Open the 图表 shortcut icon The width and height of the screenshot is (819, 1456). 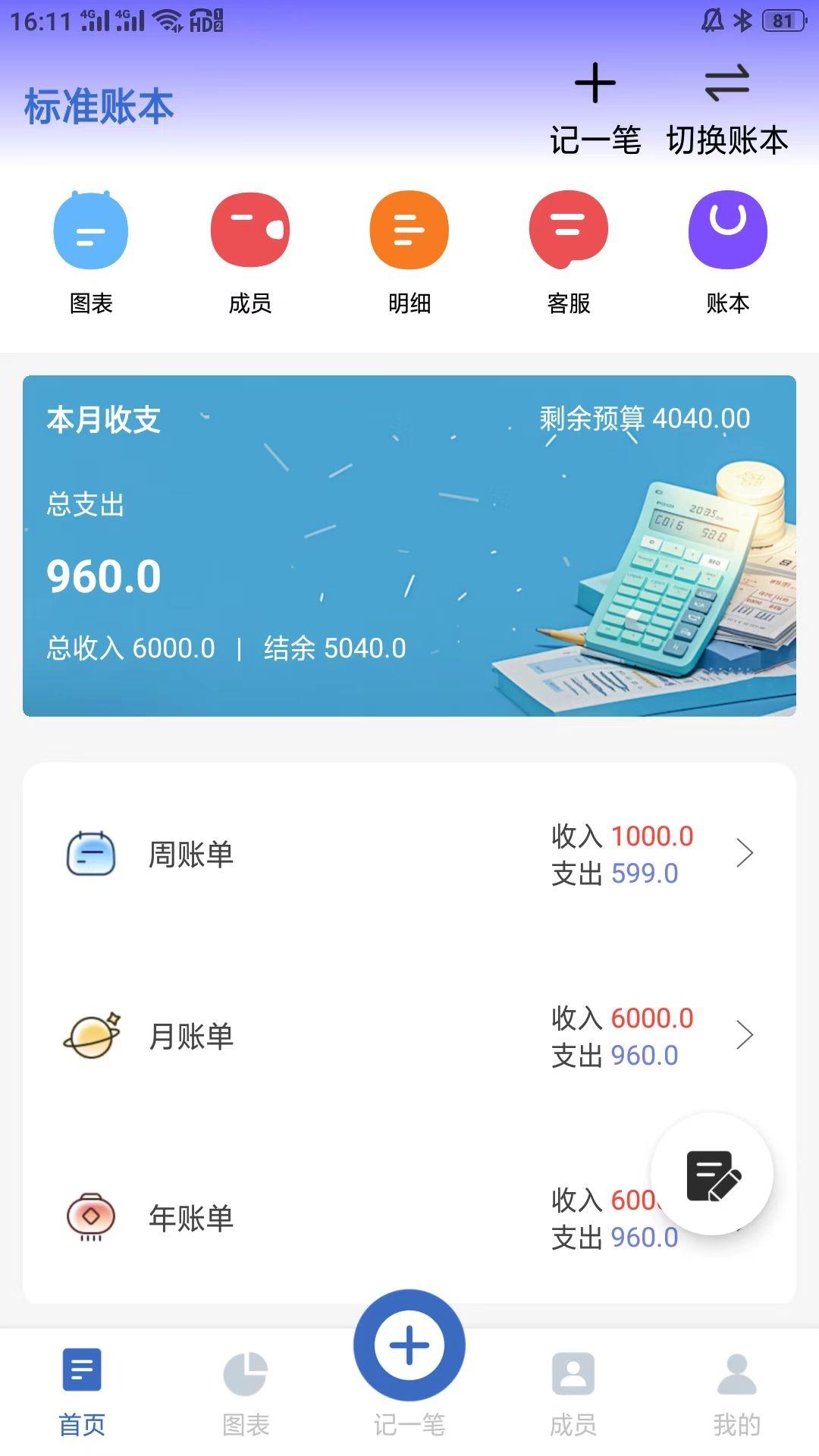tap(91, 251)
